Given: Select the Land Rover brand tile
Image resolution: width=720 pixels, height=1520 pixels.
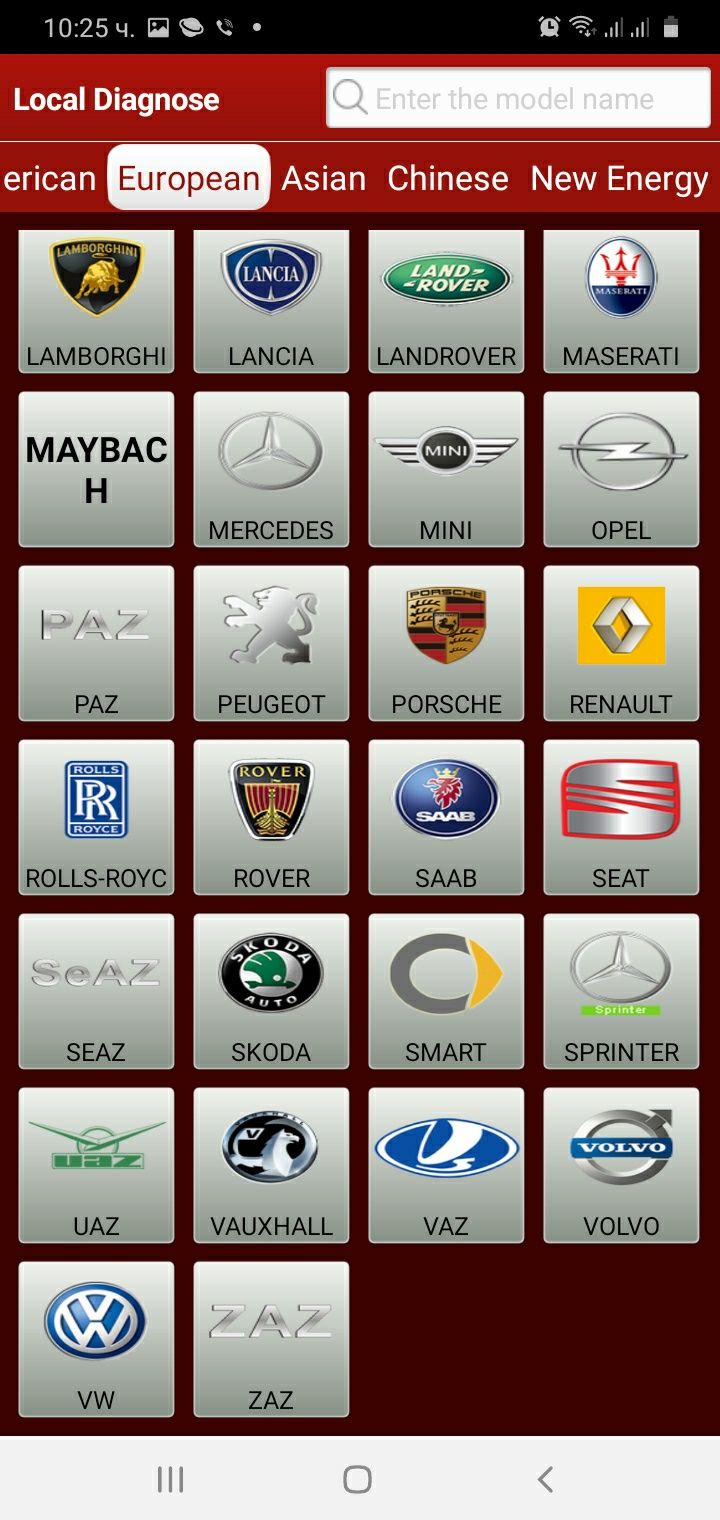Looking at the screenshot, I should pos(446,300).
